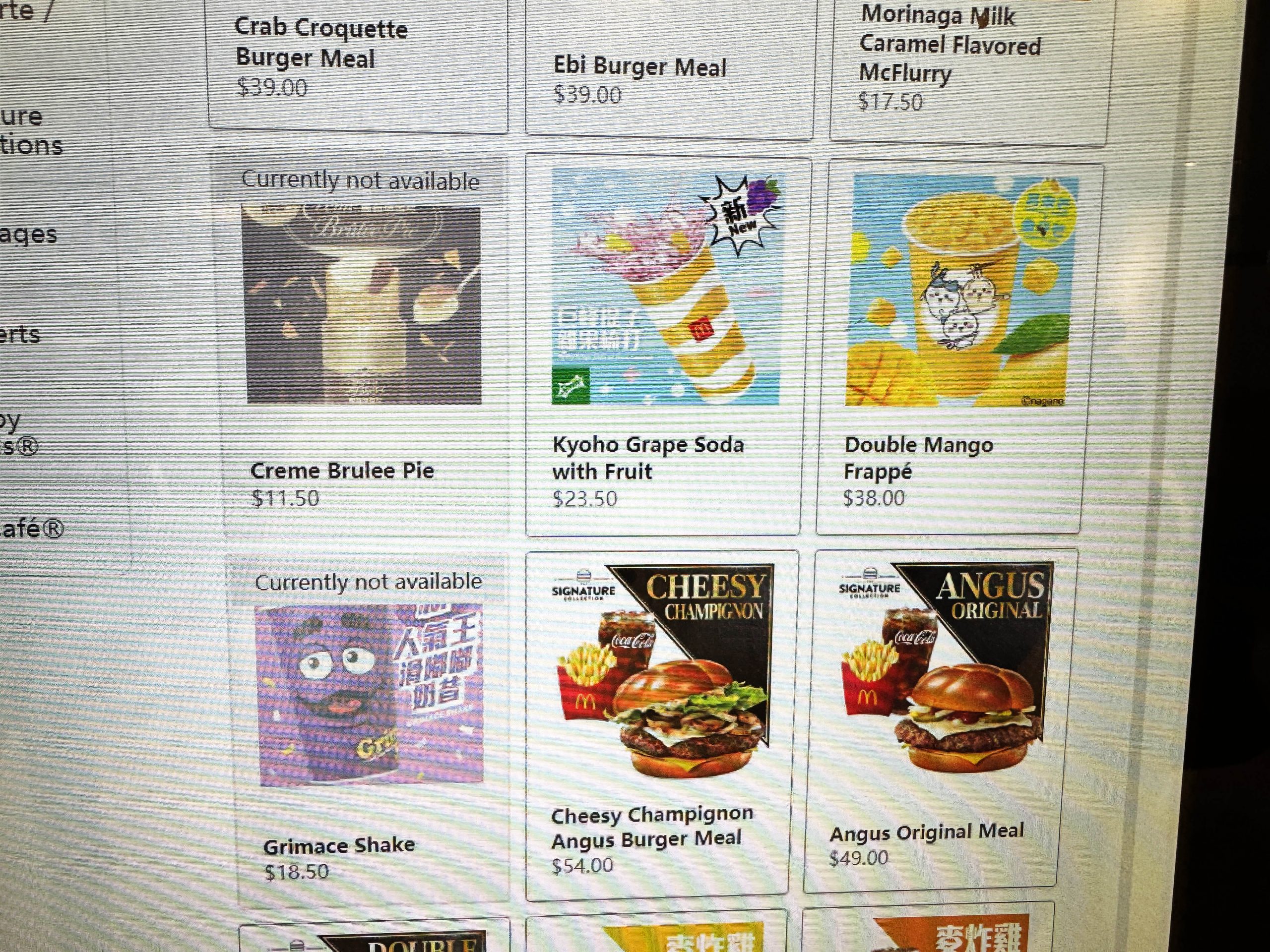
Task: Open Morinaga Milk Caramel Flavored McFlurry
Action: coord(968,63)
